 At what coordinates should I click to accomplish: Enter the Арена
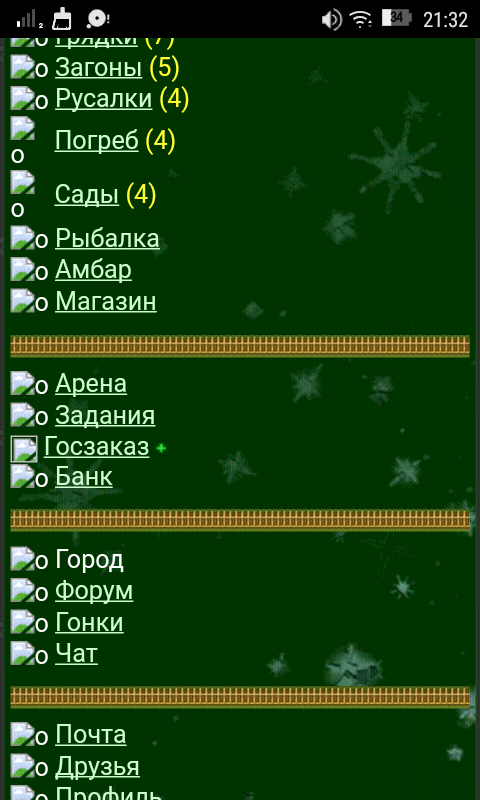point(91,384)
